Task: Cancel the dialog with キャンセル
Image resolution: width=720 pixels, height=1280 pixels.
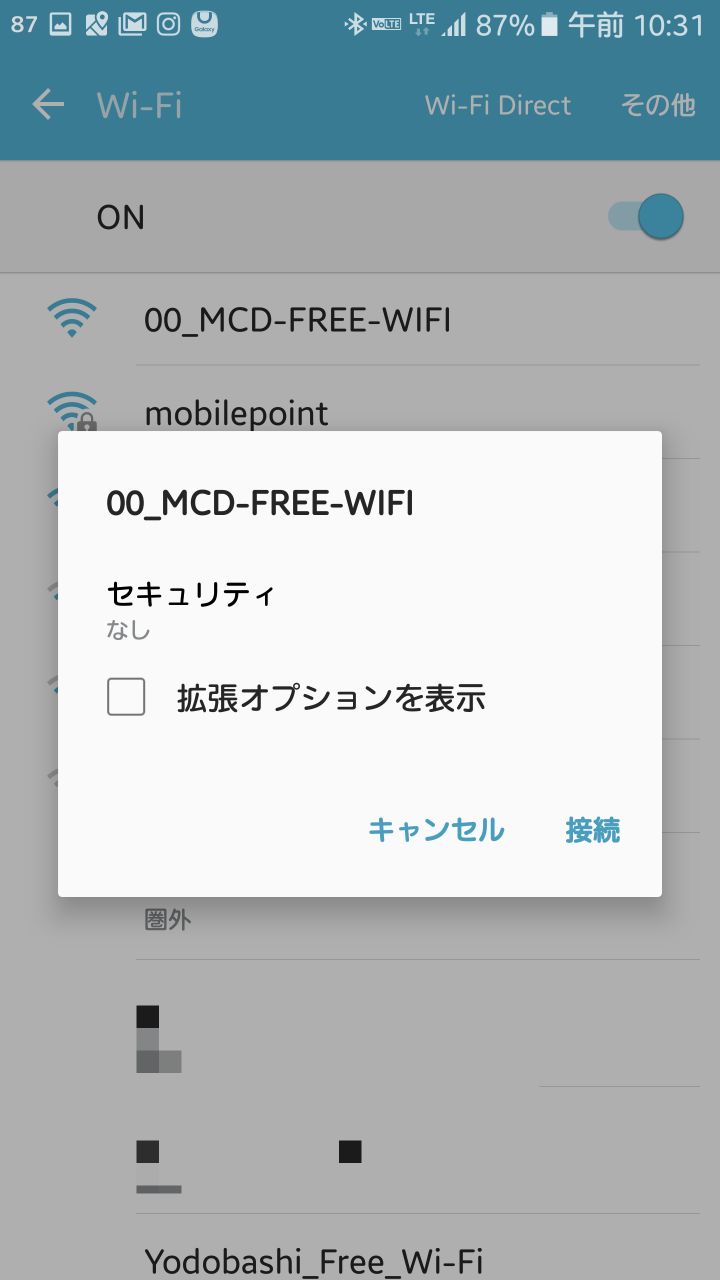Action: click(x=436, y=830)
